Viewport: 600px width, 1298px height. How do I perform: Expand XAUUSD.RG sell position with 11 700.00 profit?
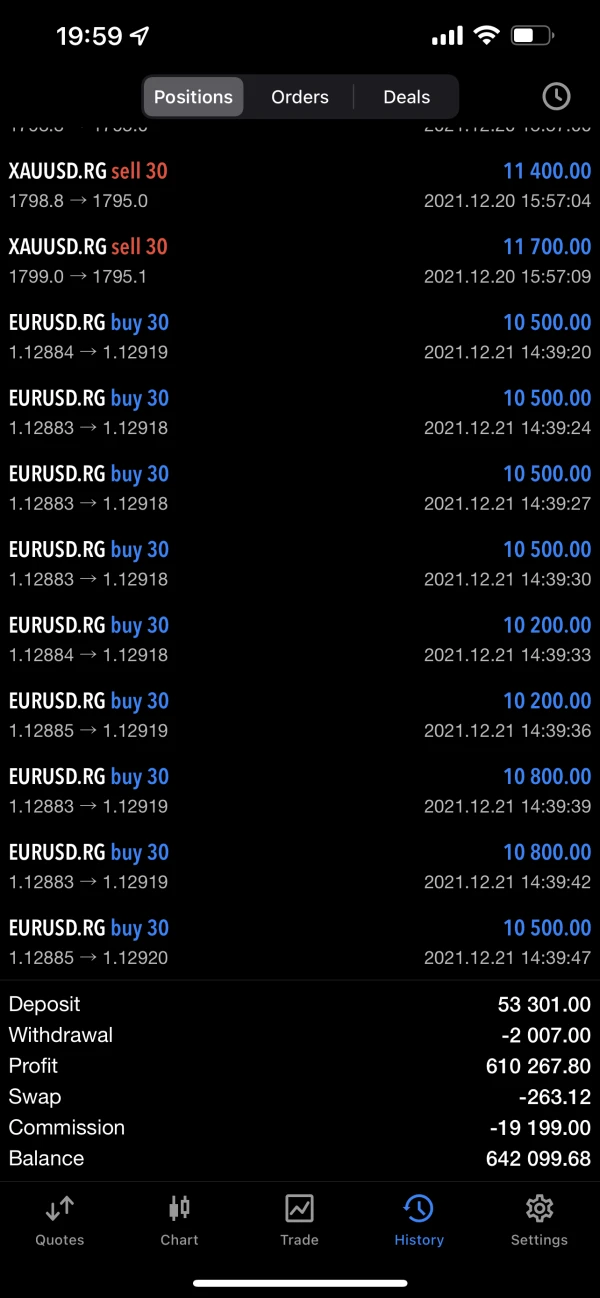click(300, 261)
